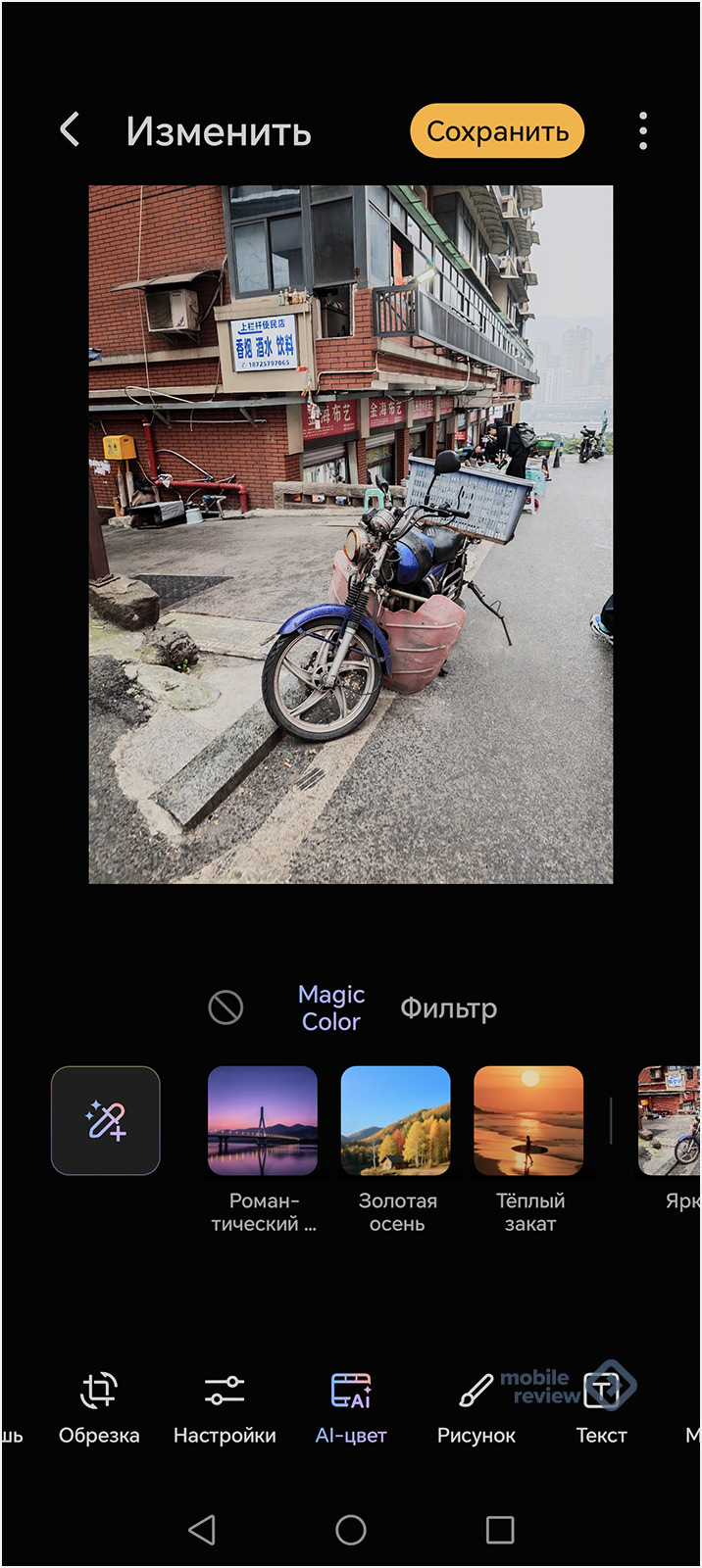The width and height of the screenshot is (702, 1568).
Task: Switch to the Фильтр tab
Action: point(448,1007)
